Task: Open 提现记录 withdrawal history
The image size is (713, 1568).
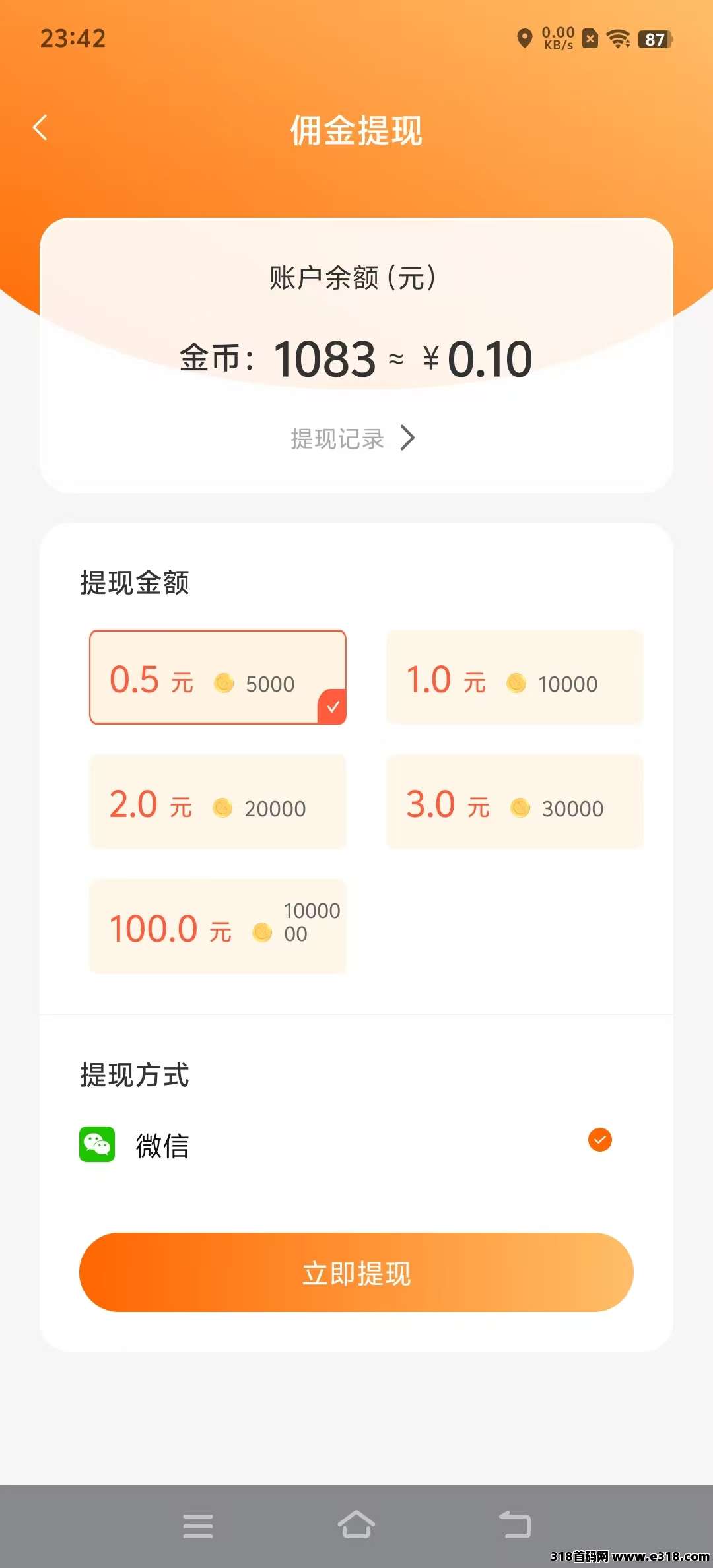Action: tap(353, 438)
